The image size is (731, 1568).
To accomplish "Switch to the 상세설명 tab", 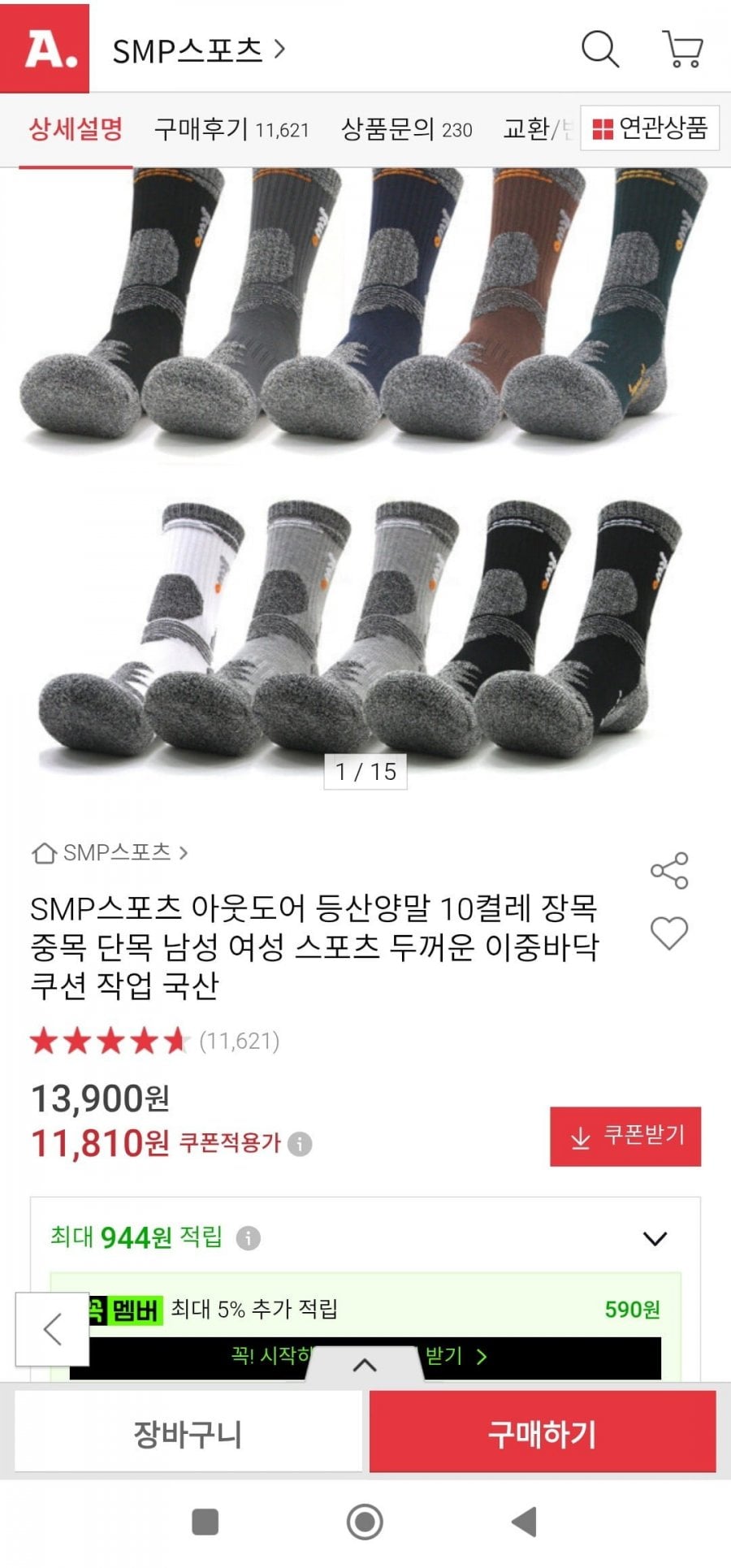I will 76,129.
